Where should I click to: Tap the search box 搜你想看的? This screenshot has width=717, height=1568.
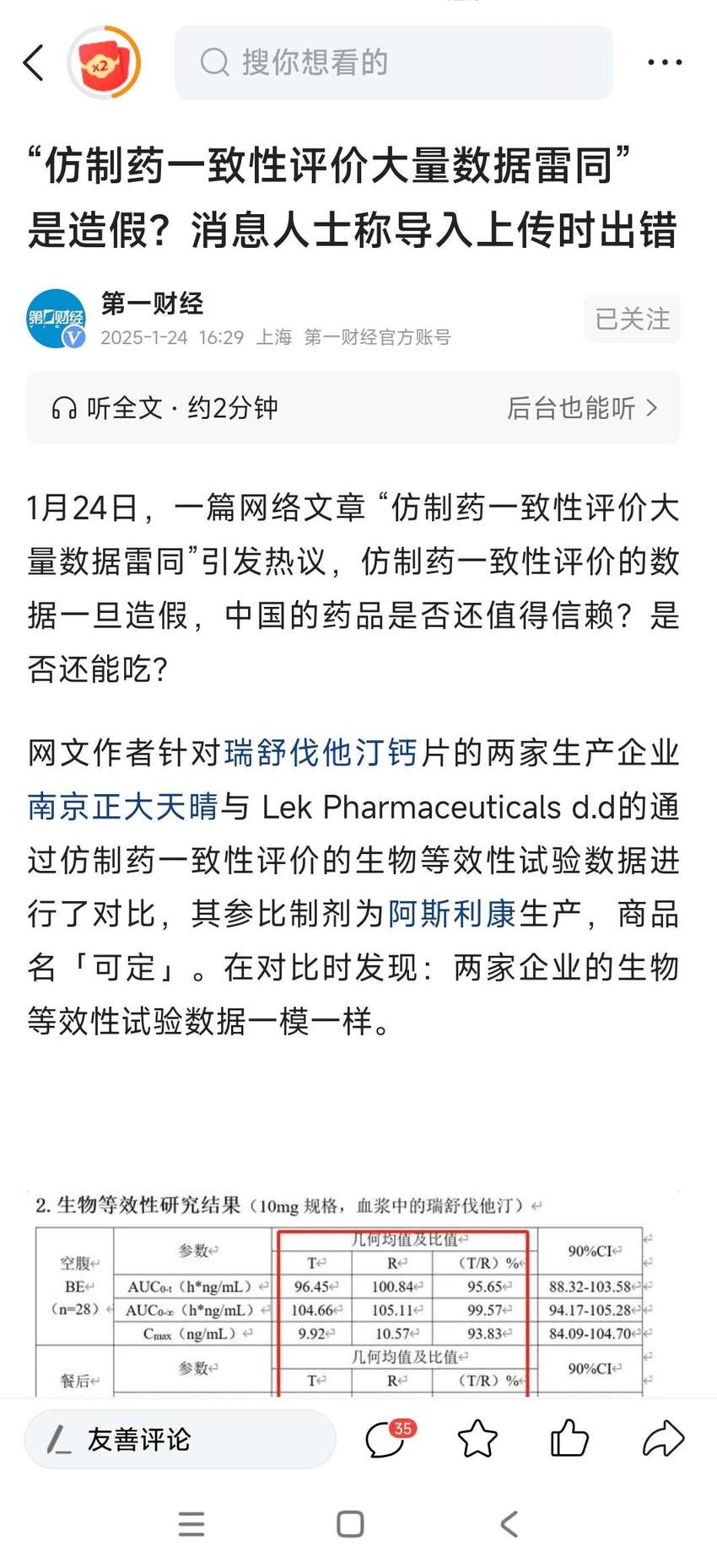(393, 62)
